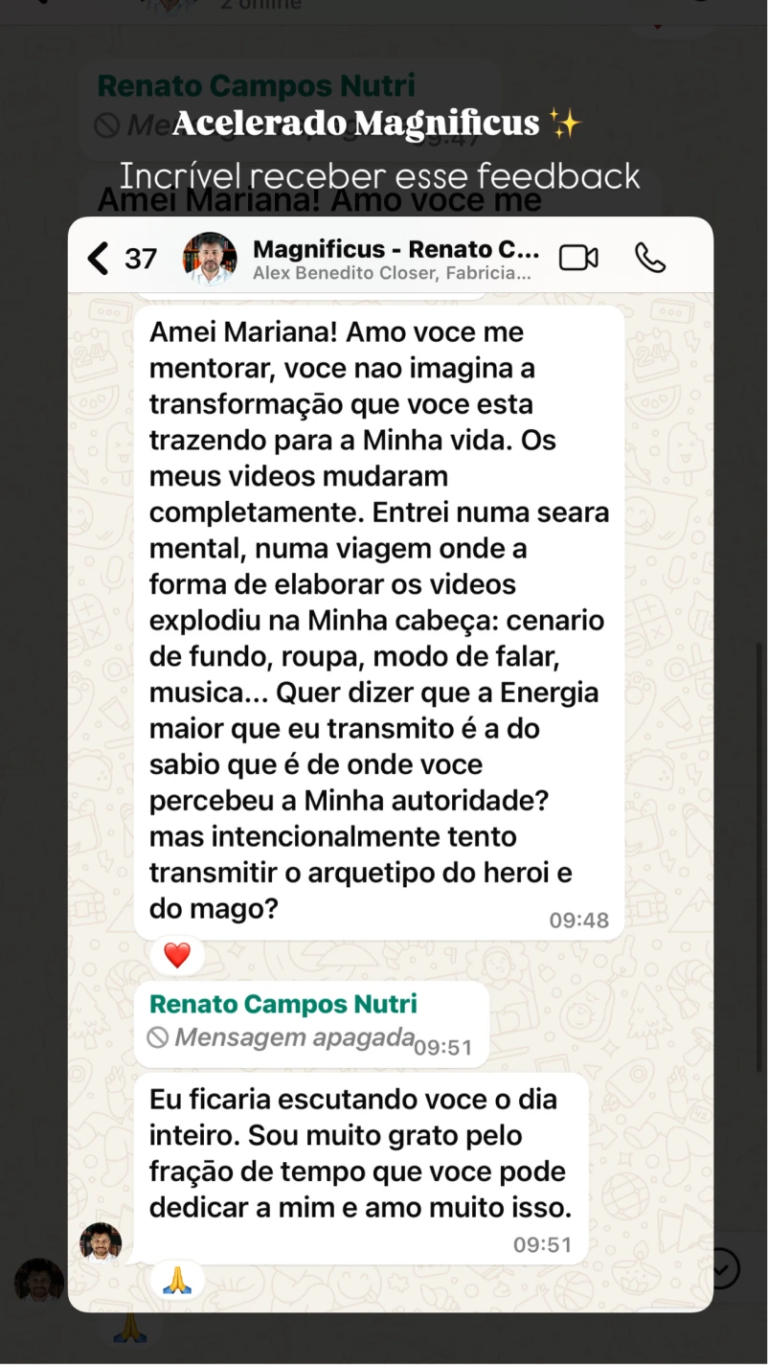768x1365 pixels.
Task: Tap the group profile photo in the header
Action: (x=209, y=258)
